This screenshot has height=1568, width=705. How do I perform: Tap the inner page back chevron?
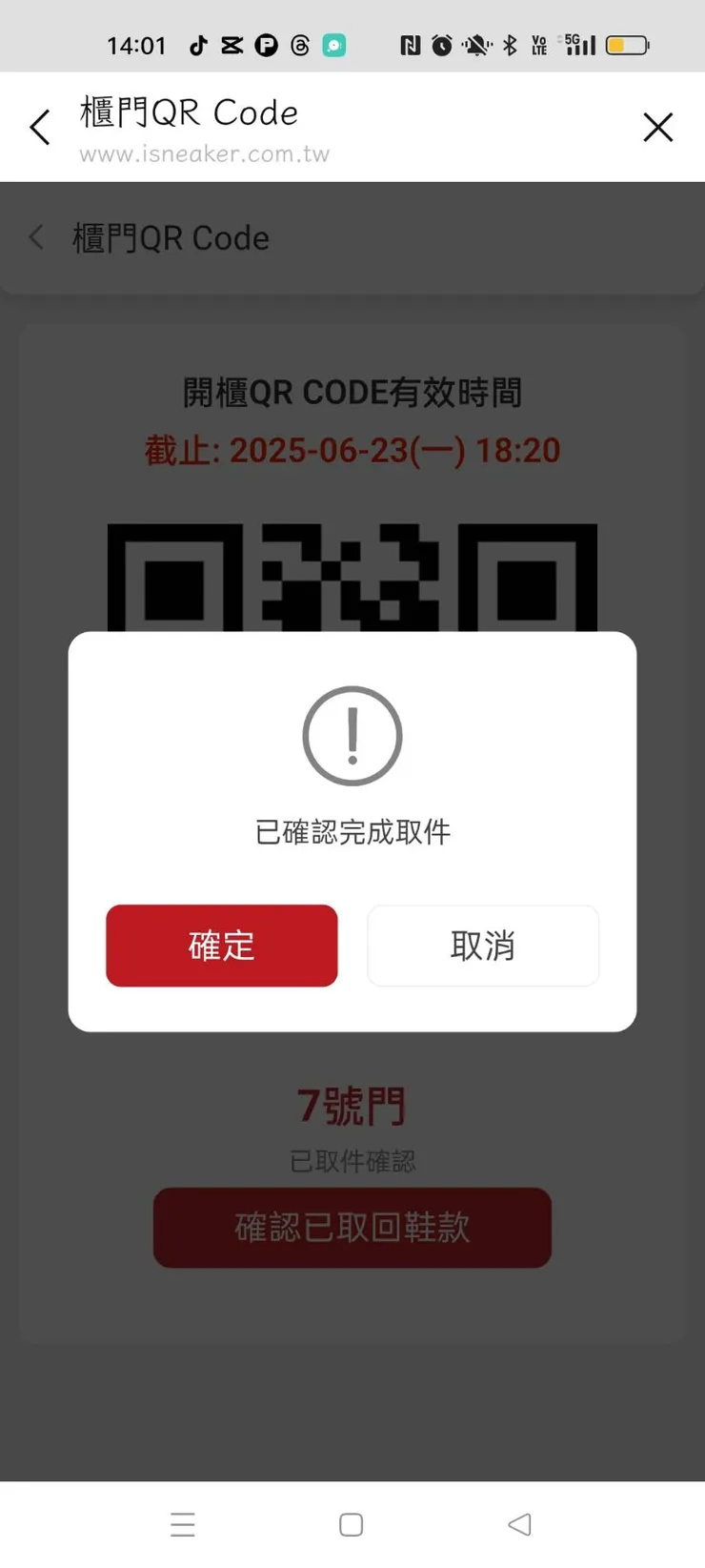tap(35, 237)
